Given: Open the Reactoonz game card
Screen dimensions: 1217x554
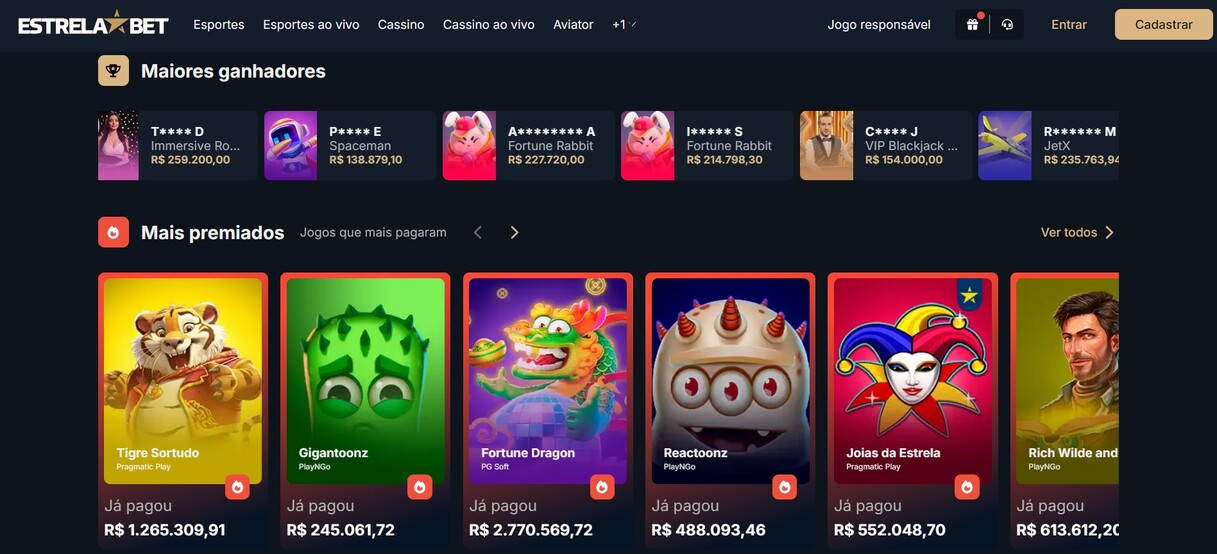Looking at the screenshot, I should click(730, 380).
